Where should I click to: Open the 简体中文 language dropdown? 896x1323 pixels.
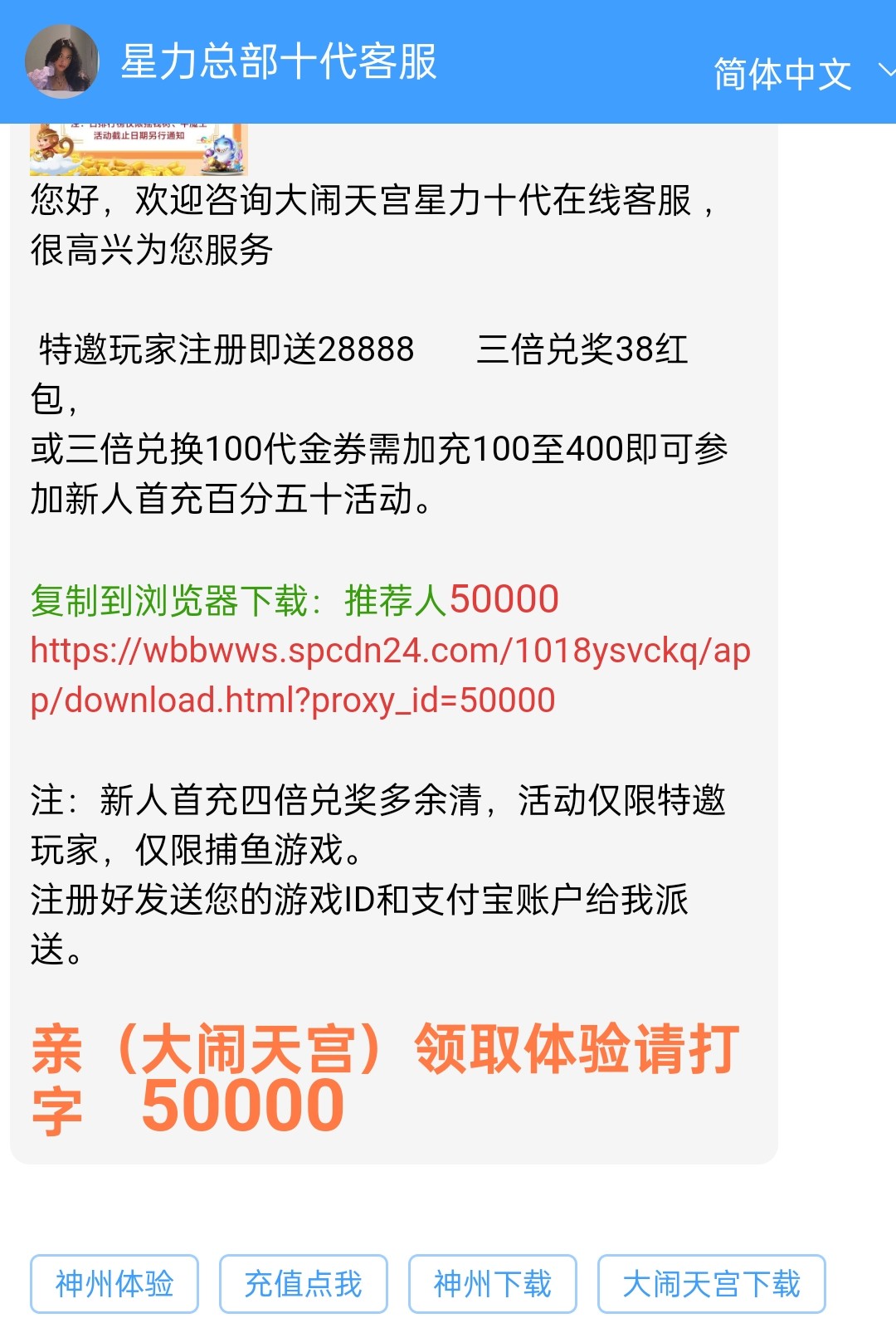point(801,74)
